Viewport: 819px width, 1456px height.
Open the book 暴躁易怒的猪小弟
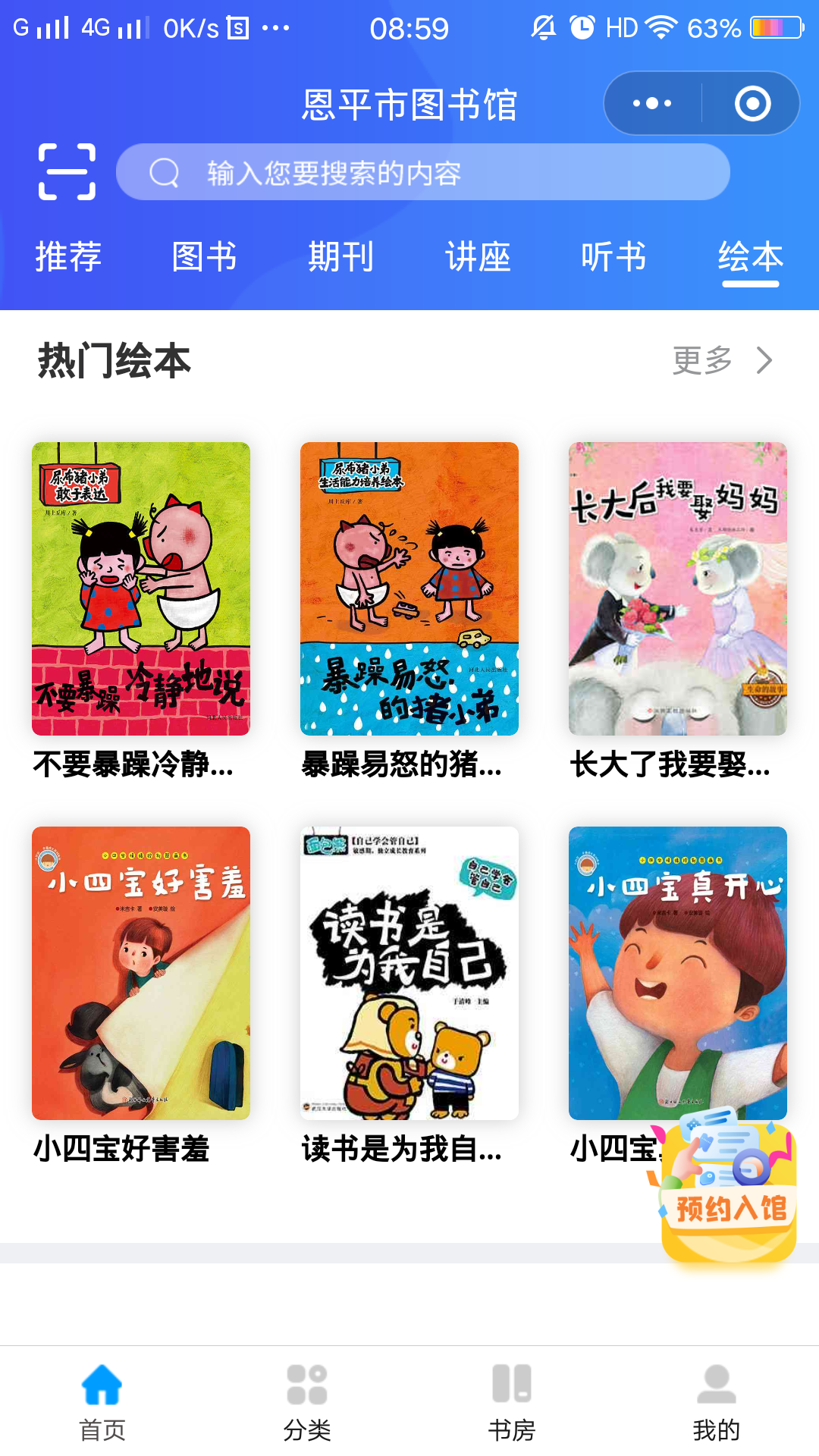pyautogui.click(x=409, y=588)
